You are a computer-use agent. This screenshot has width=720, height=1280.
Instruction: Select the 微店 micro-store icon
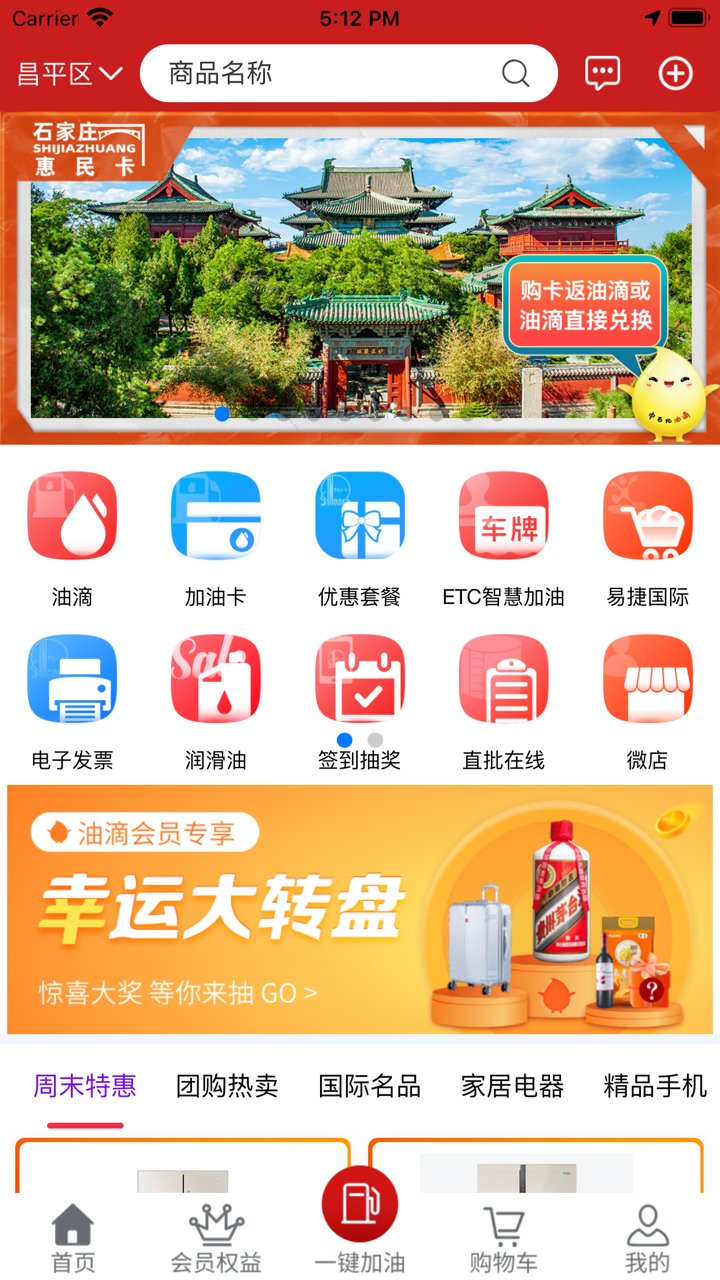point(647,683)
